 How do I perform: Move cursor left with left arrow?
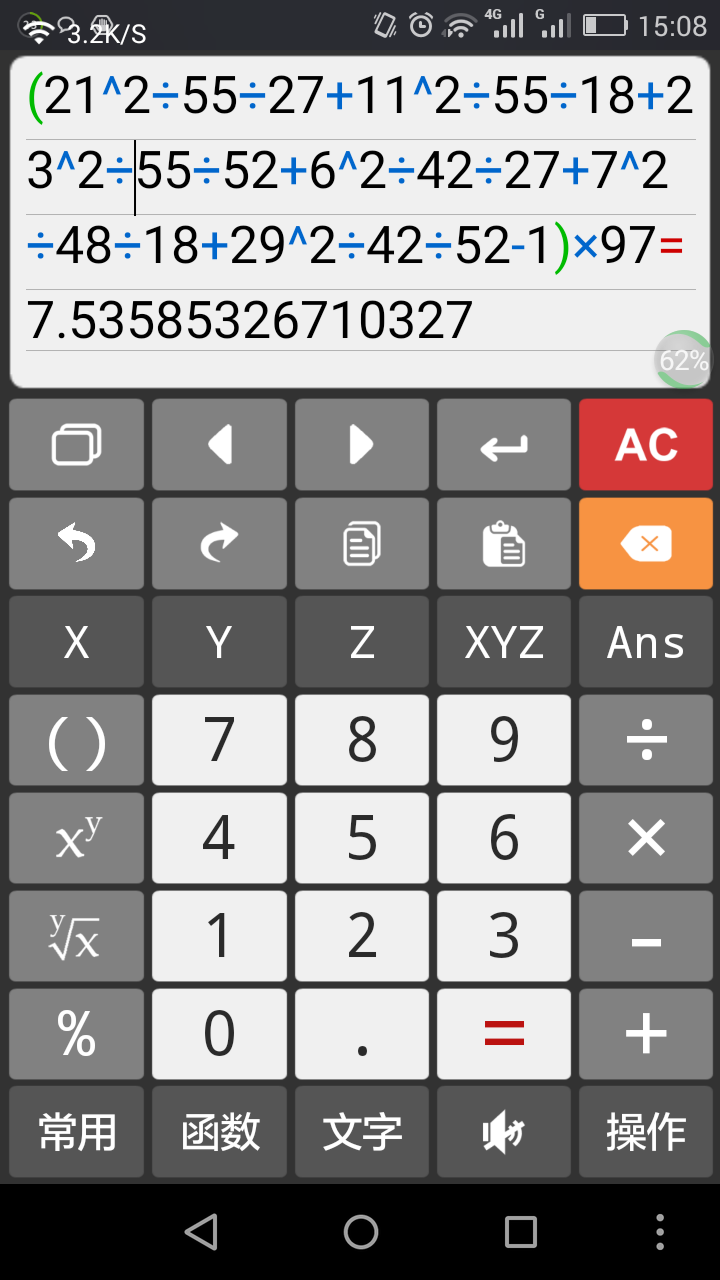(x=219, y=445)
